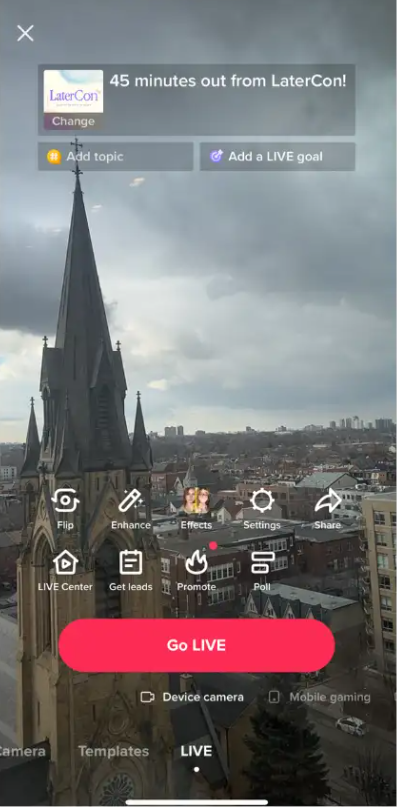The height and width of the screenshot is (807, 397).
Task: Open Effects
Action: [x=196, y=508]
